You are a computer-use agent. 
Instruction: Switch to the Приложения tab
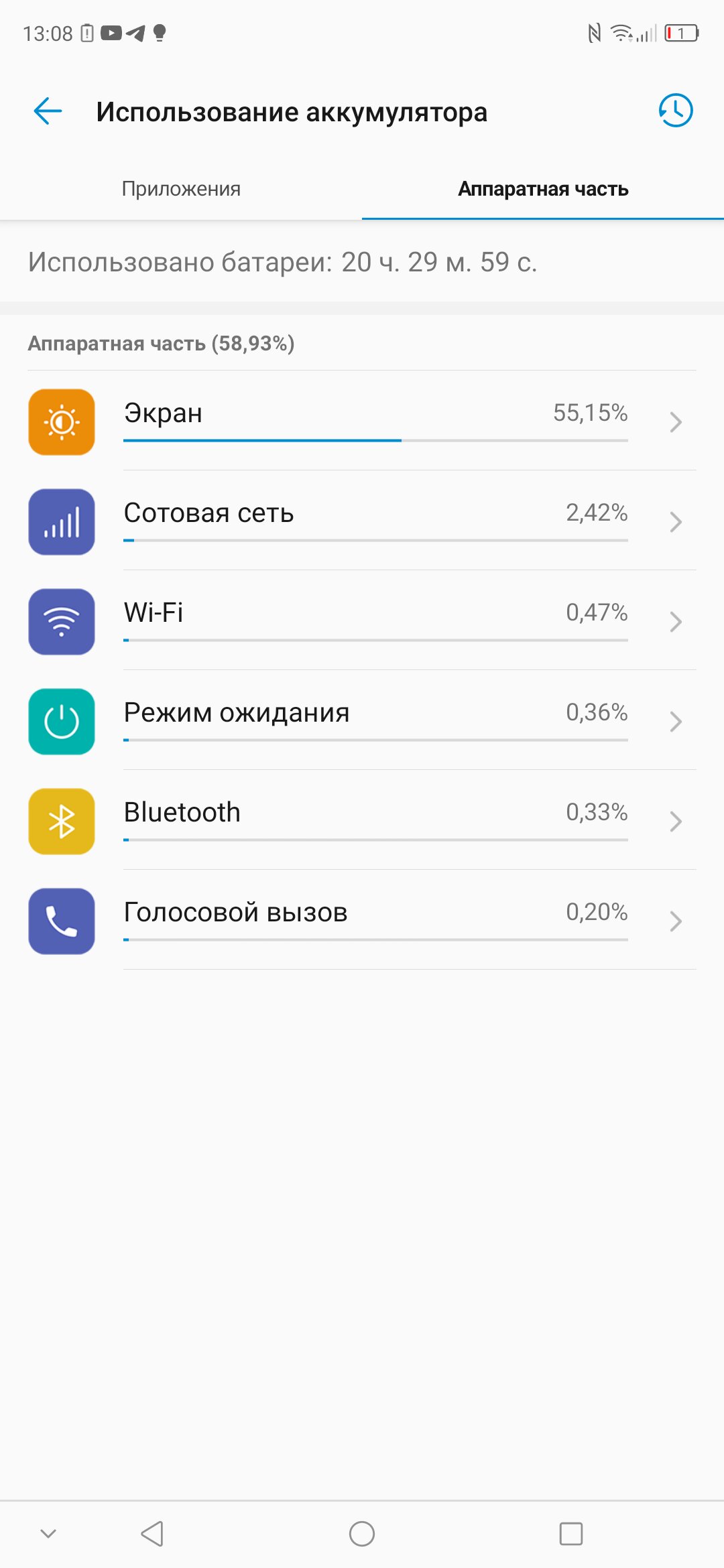pos(181,189)
